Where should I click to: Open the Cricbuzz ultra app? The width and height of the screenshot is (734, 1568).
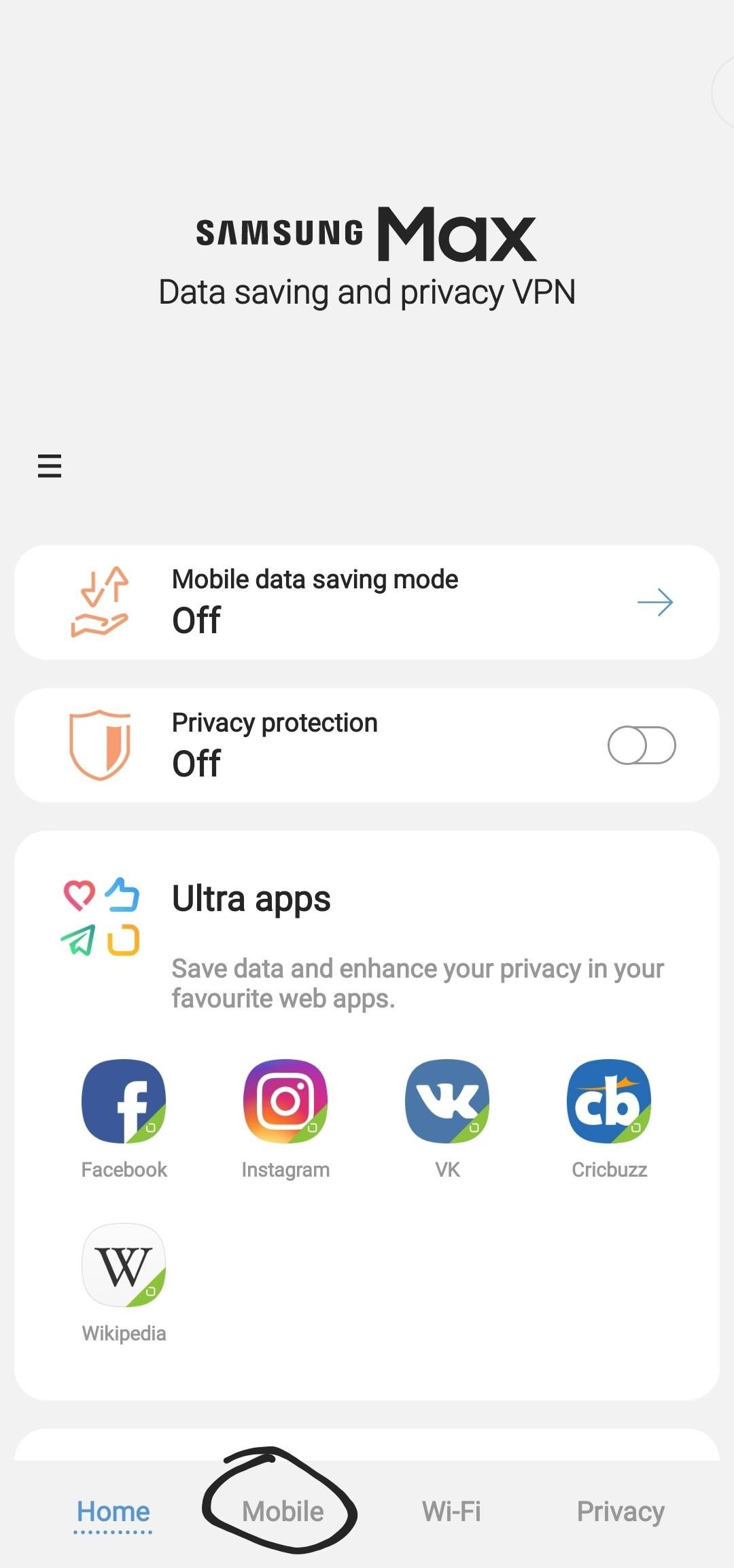click(x=609, y=1101)
